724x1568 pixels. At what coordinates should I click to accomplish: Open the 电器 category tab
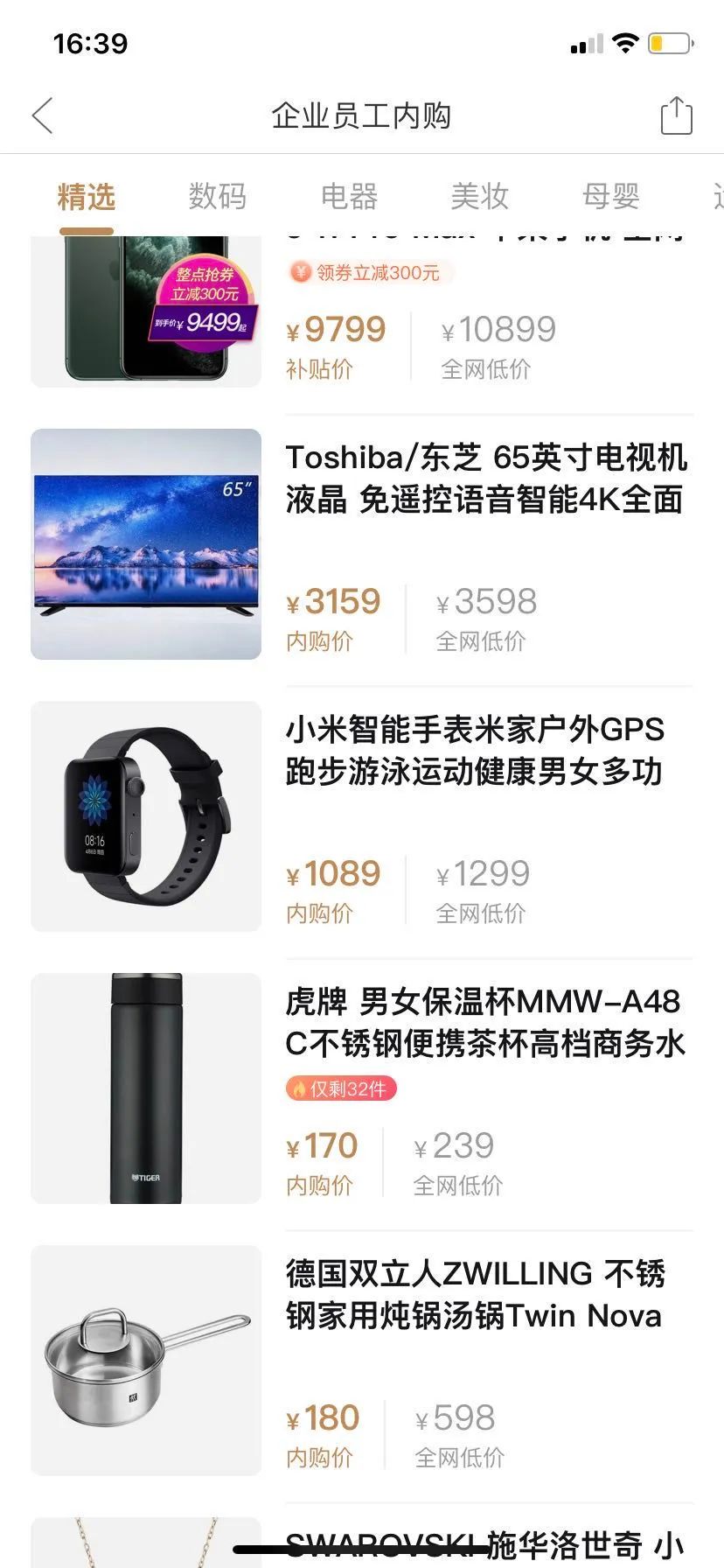pos(349,197)
